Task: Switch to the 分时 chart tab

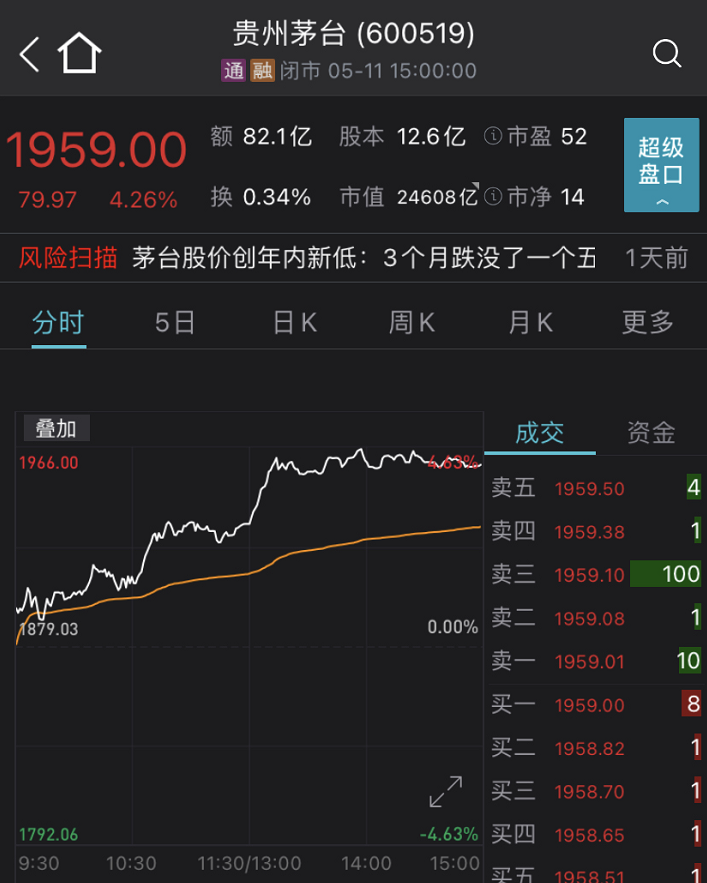Action: [58, 322]
